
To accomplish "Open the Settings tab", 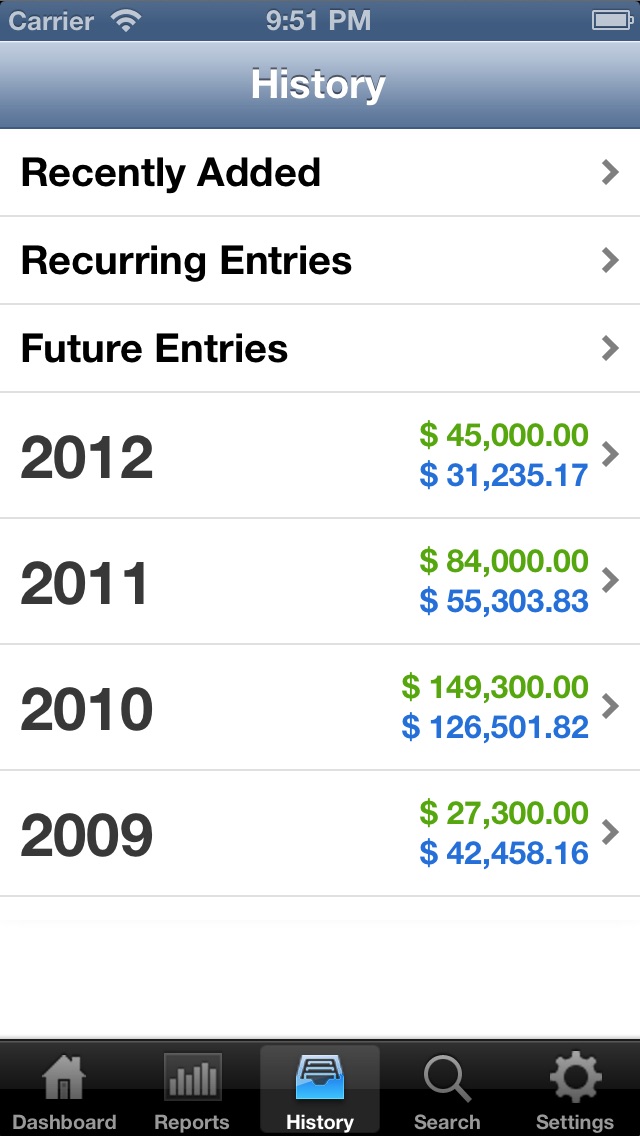I will click(x=575, y=1089).
